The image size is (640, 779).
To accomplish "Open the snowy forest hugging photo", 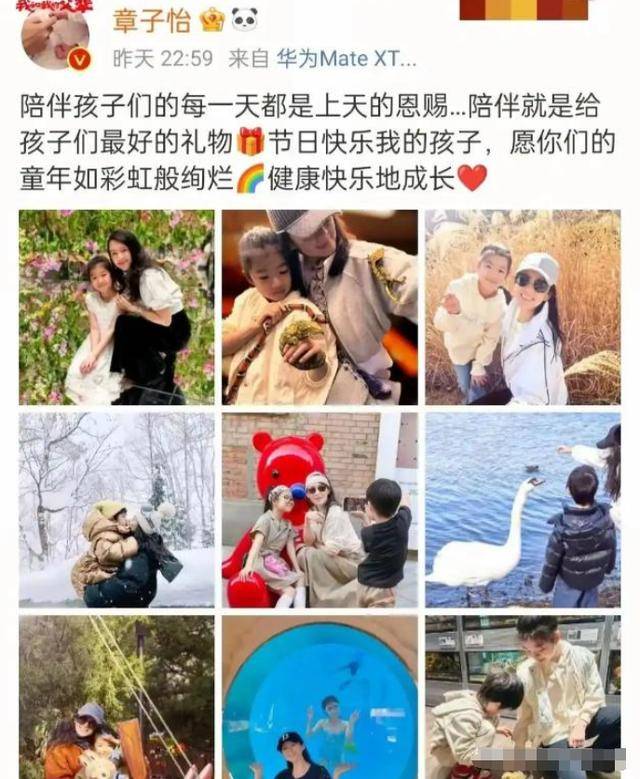I will click(x=116, y=510).
